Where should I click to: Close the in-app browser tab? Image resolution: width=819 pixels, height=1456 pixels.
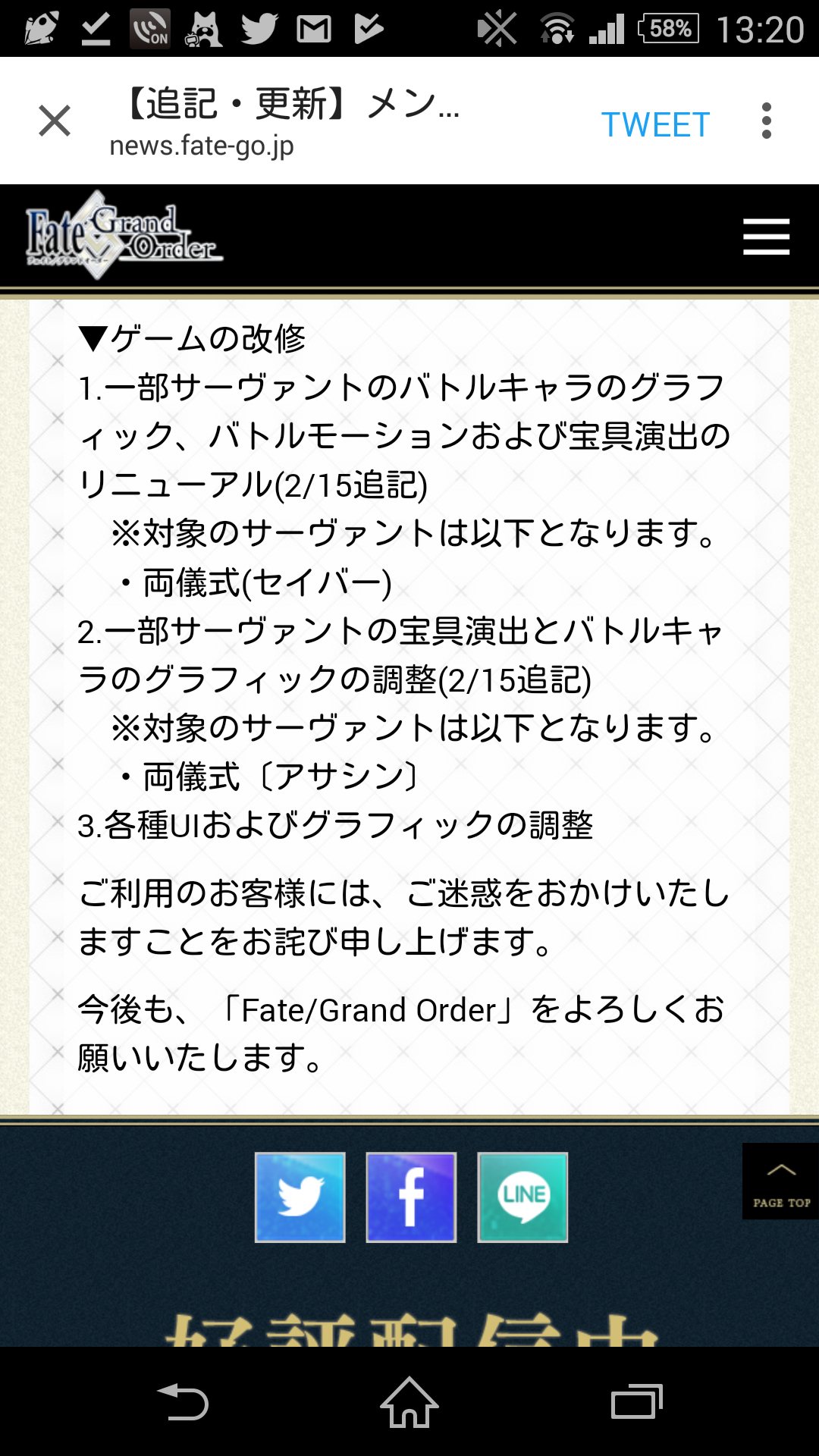point(55,121)
